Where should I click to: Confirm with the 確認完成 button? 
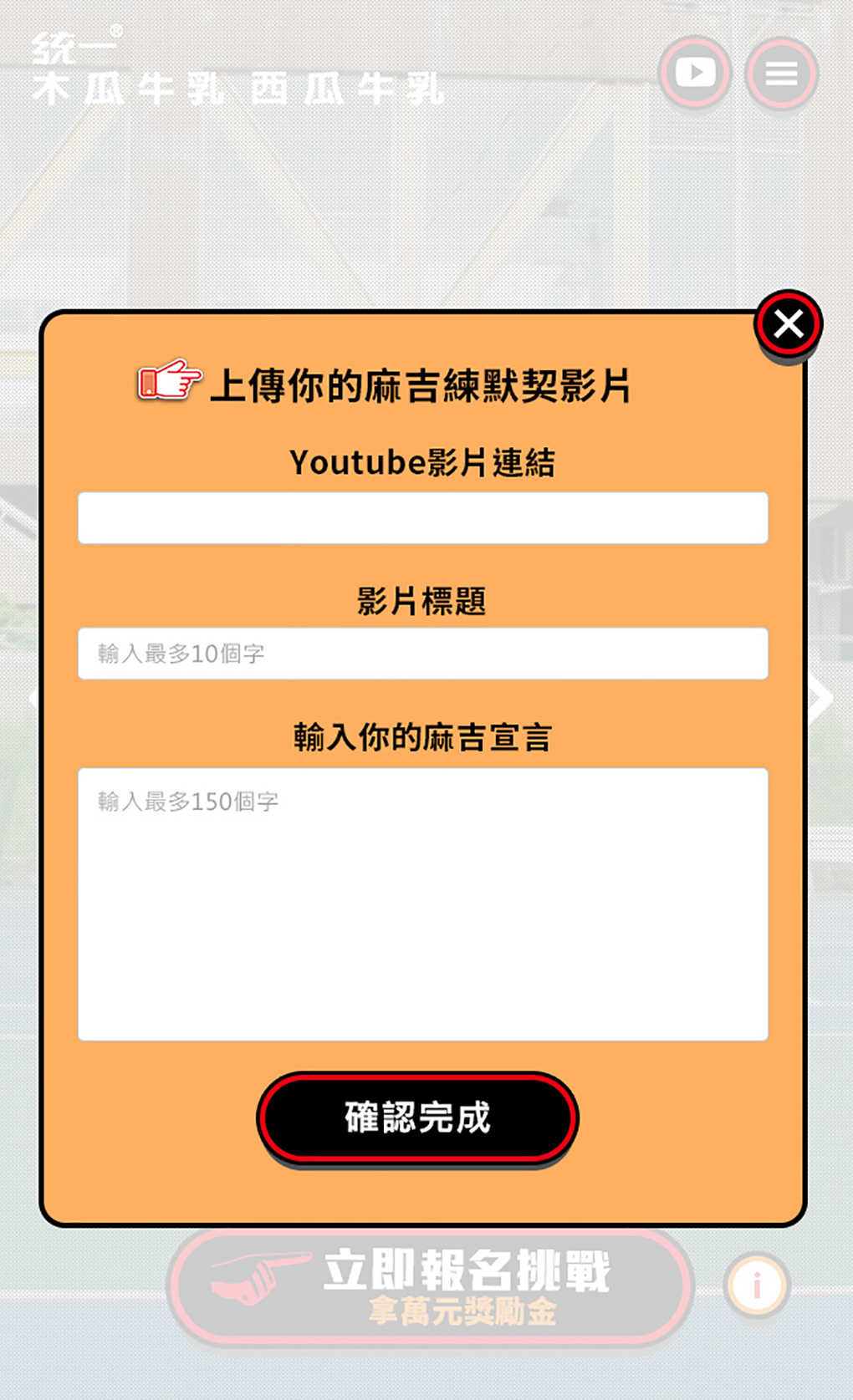pos(417,1117)
